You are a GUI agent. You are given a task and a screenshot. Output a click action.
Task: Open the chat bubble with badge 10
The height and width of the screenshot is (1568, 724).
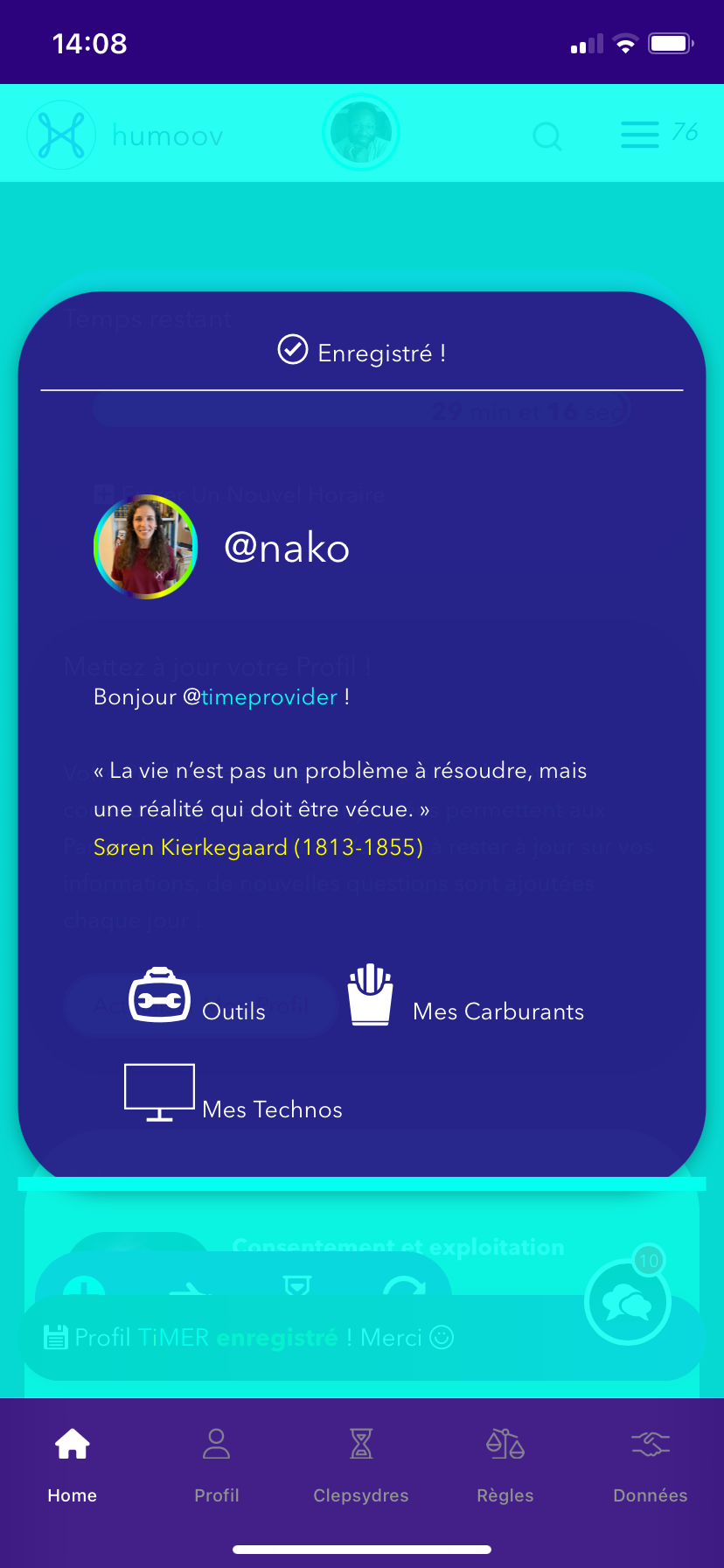pos(628,1302)
